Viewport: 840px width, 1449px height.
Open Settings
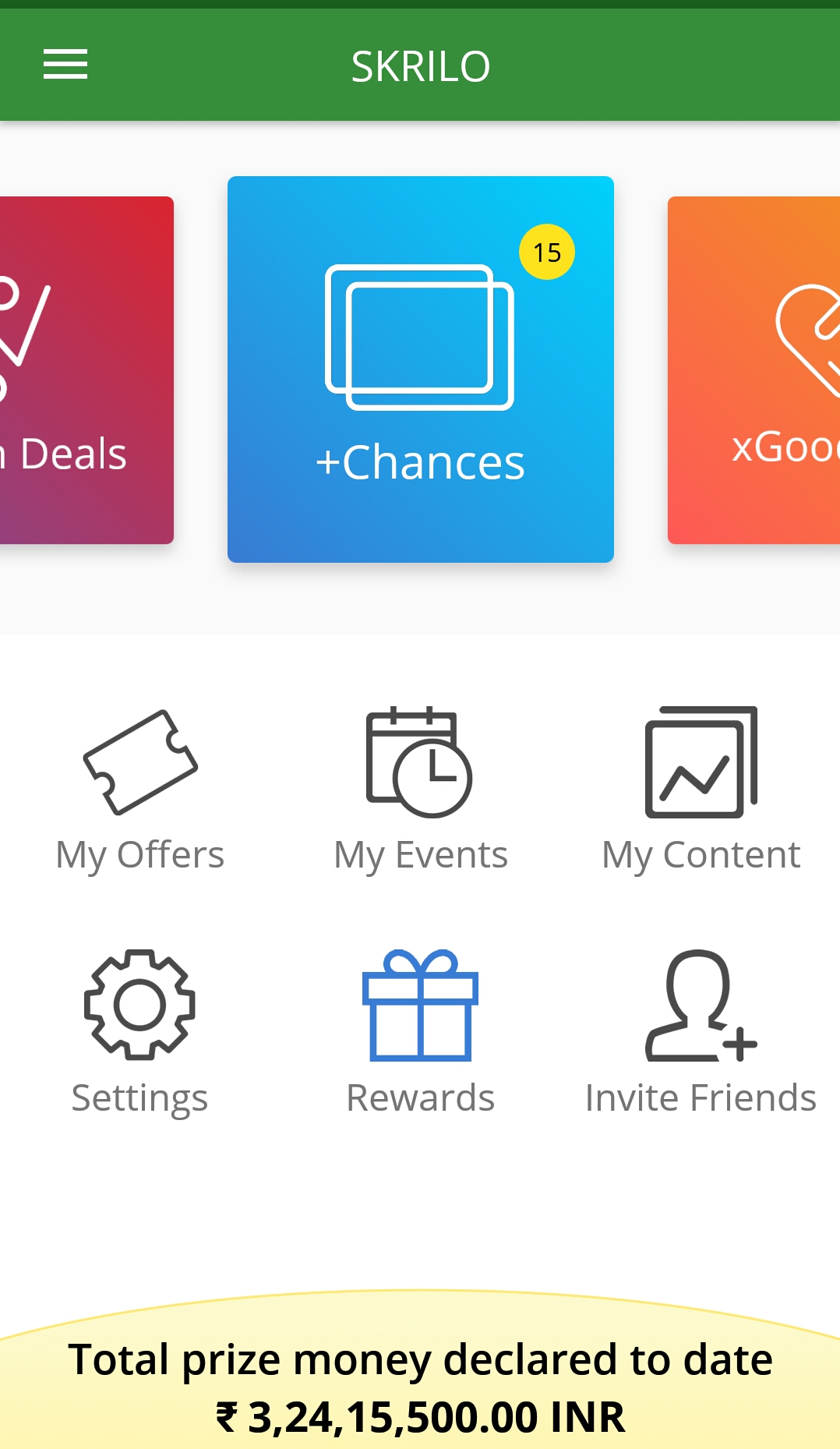point(140,1033)
